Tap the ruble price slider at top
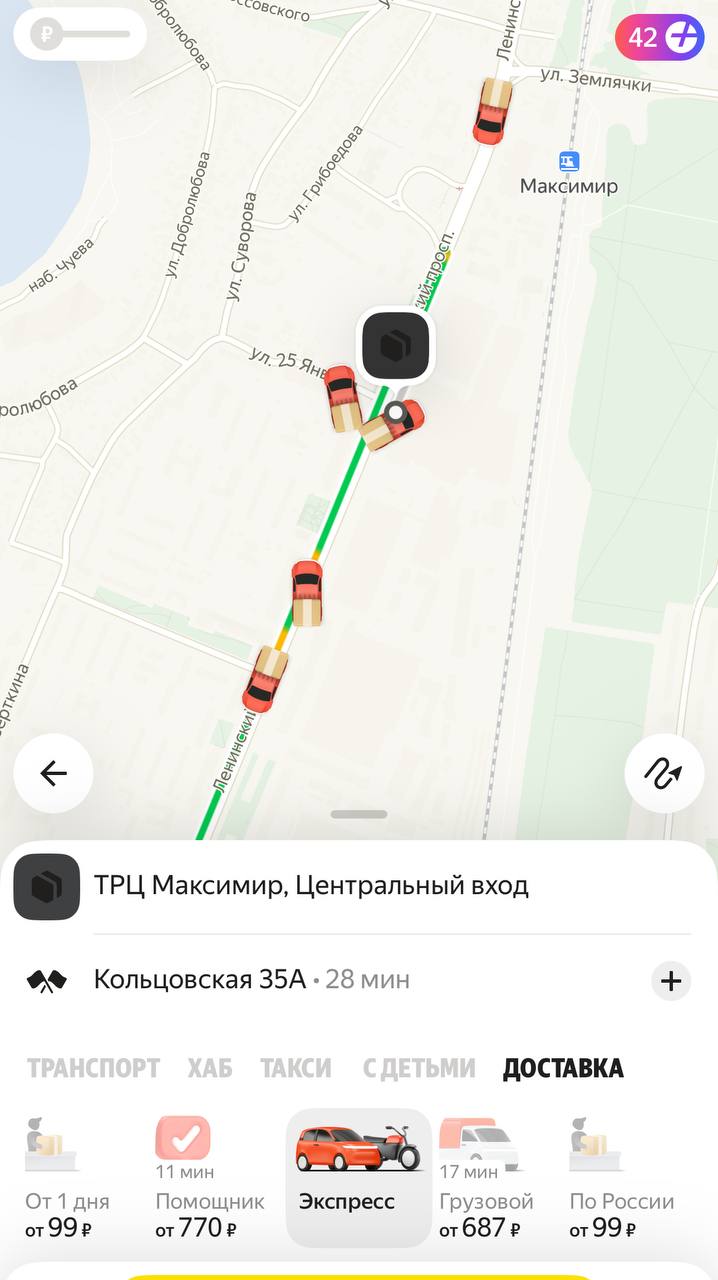718x1280 pixels. (80, 35)
